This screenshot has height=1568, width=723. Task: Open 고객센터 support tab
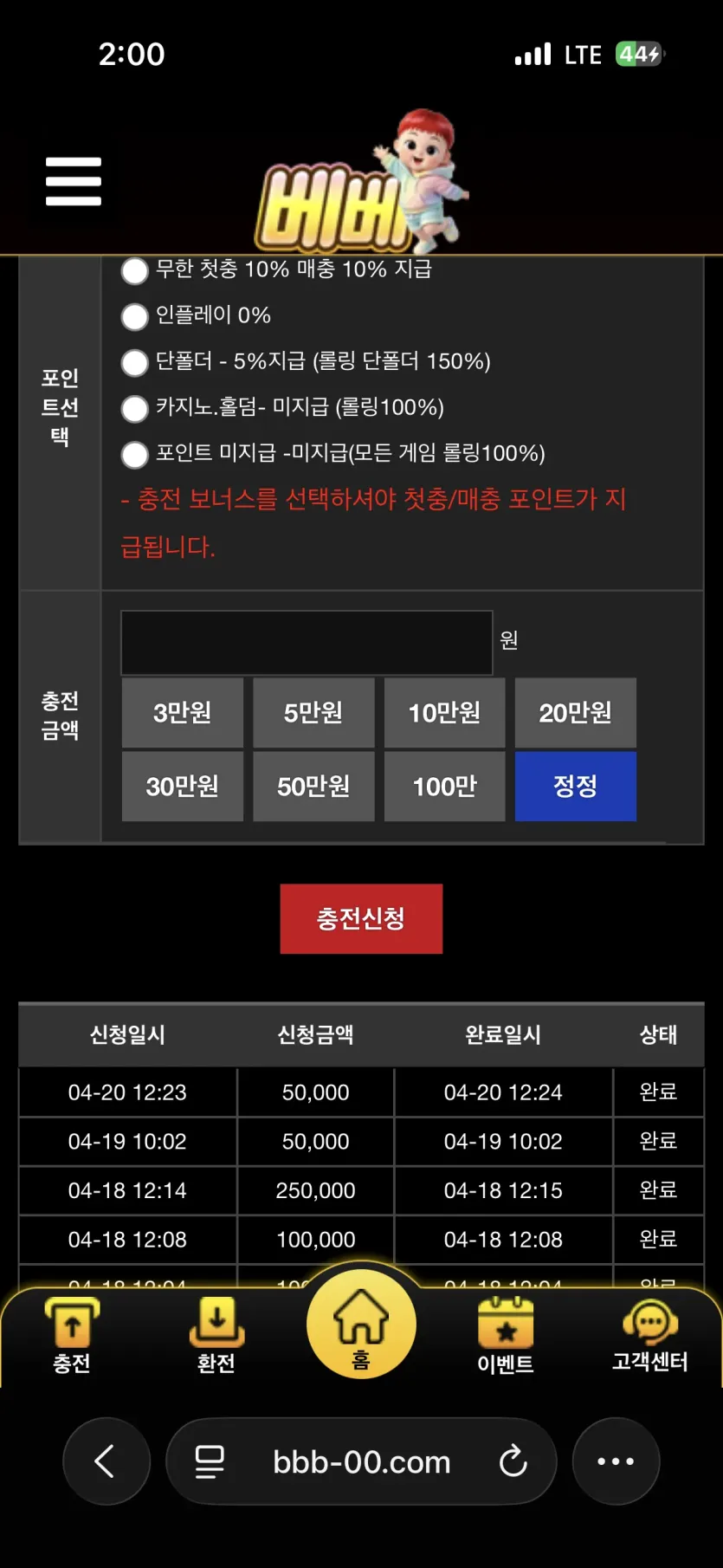tap(650, 1337)
